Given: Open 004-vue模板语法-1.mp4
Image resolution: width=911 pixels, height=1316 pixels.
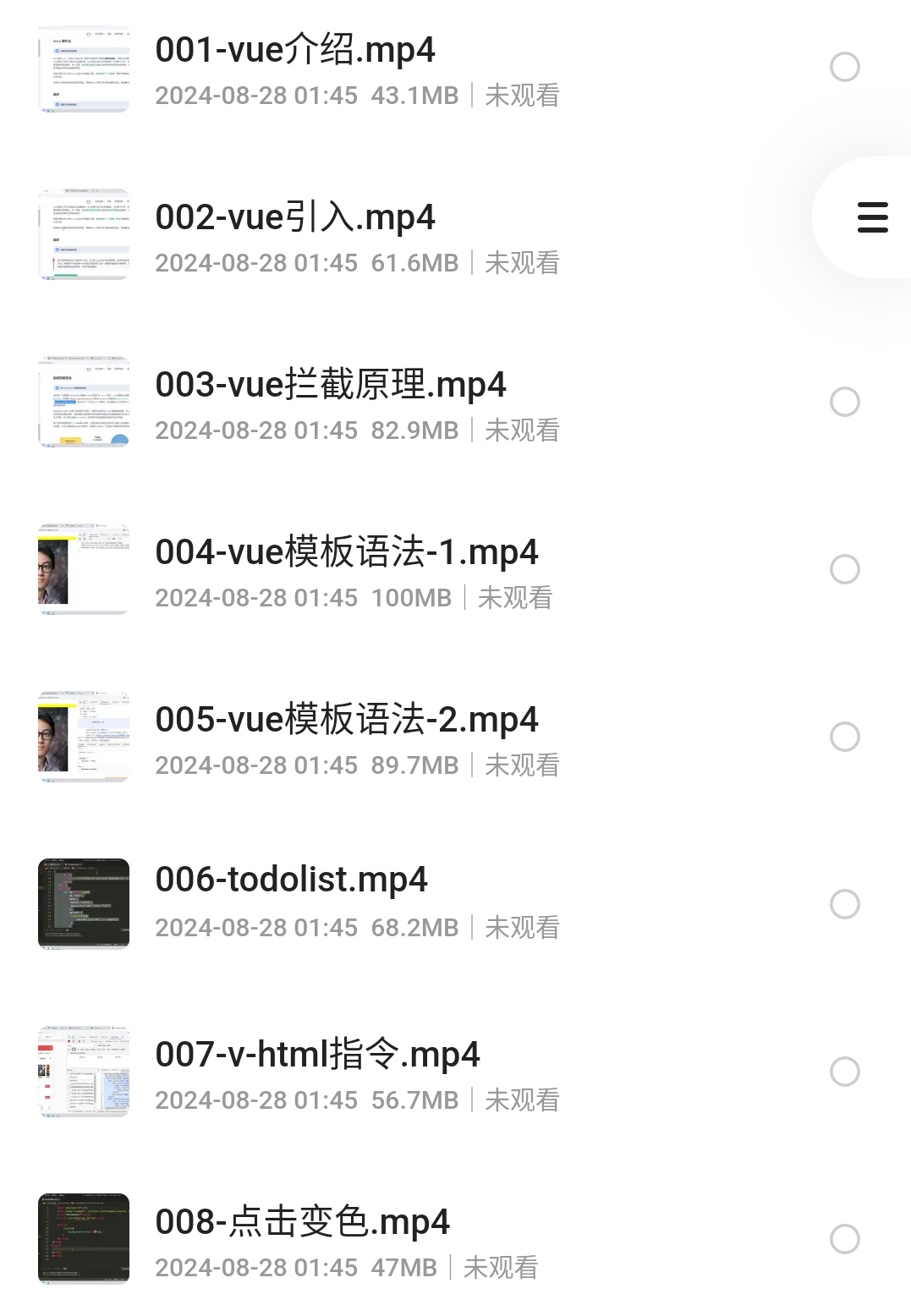Looking at the screenshot, I should [346, 553].
